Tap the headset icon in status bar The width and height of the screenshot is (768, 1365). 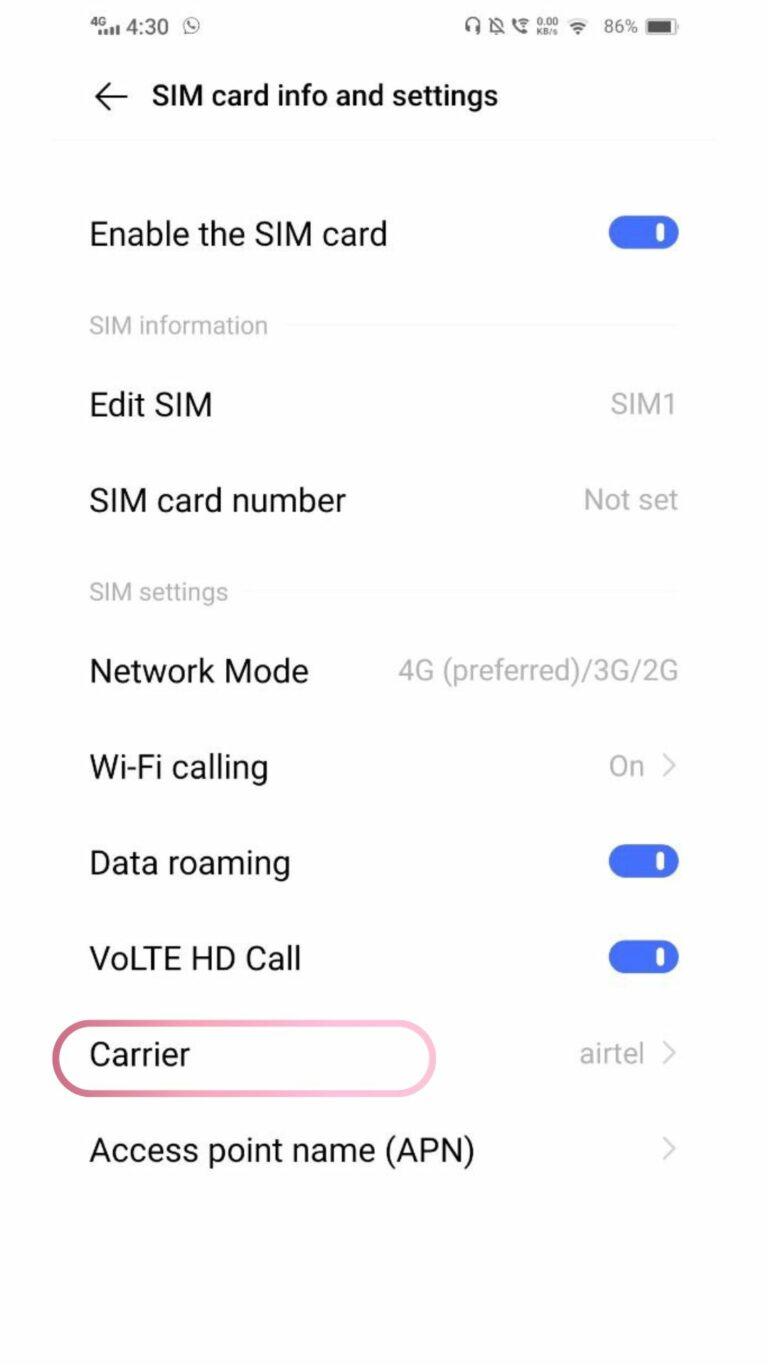pos(473,26)
